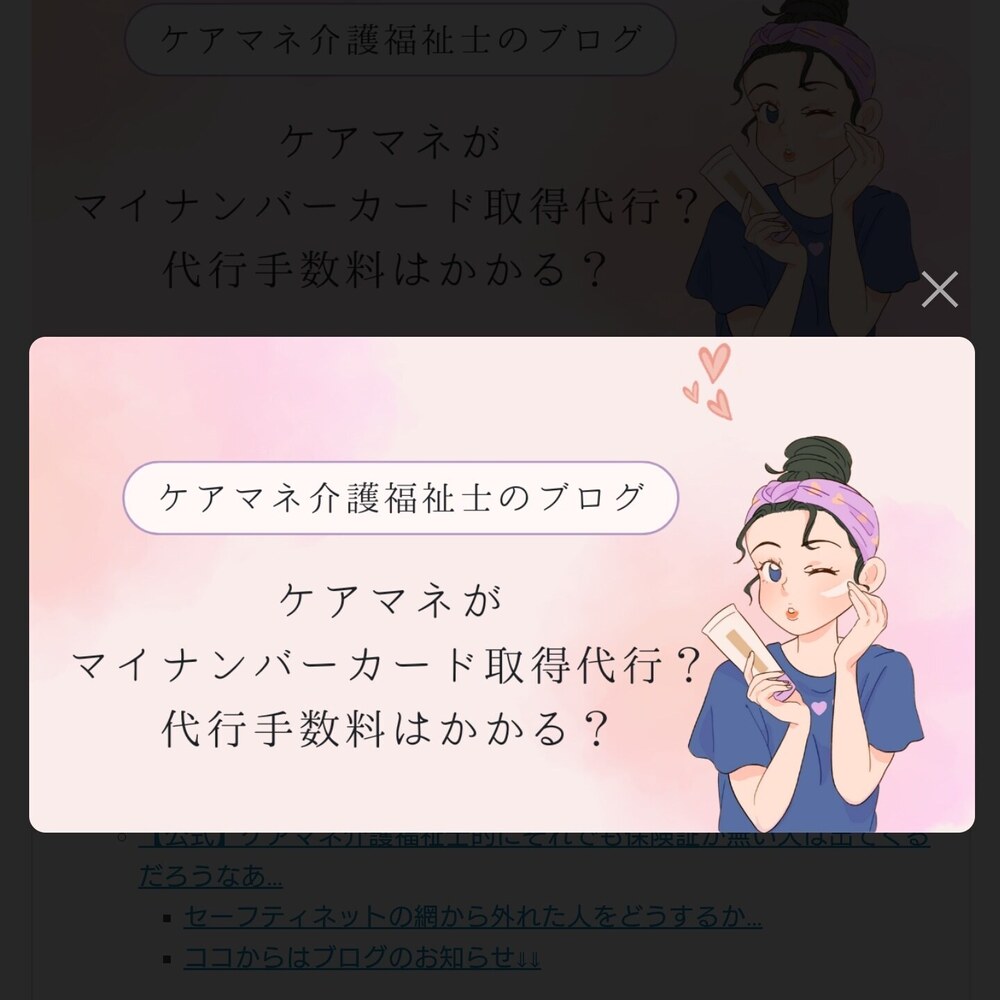Open the link ending だろうなあ…
The image size is (1000, 1000).
pos(211,877)
